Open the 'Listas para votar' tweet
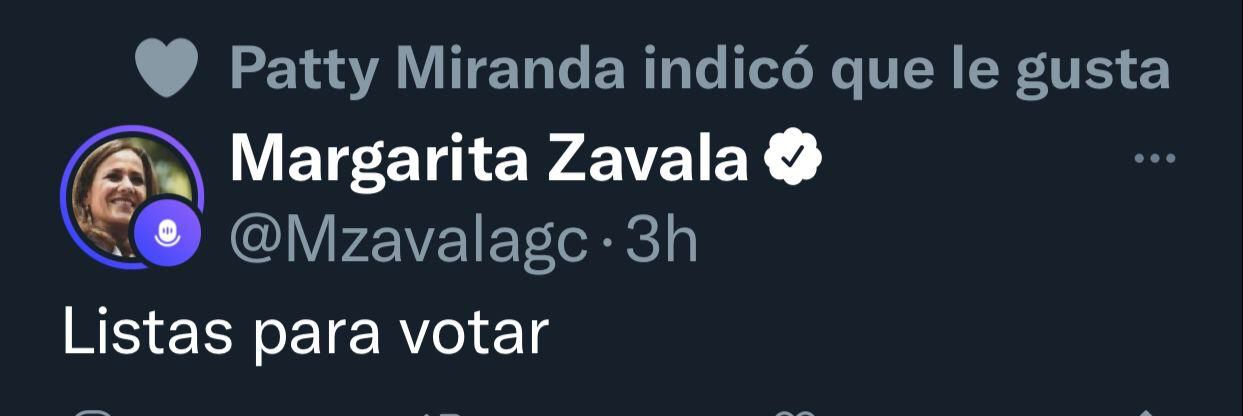The width and height of the screenshot is (1243, 416). (306, 332)
